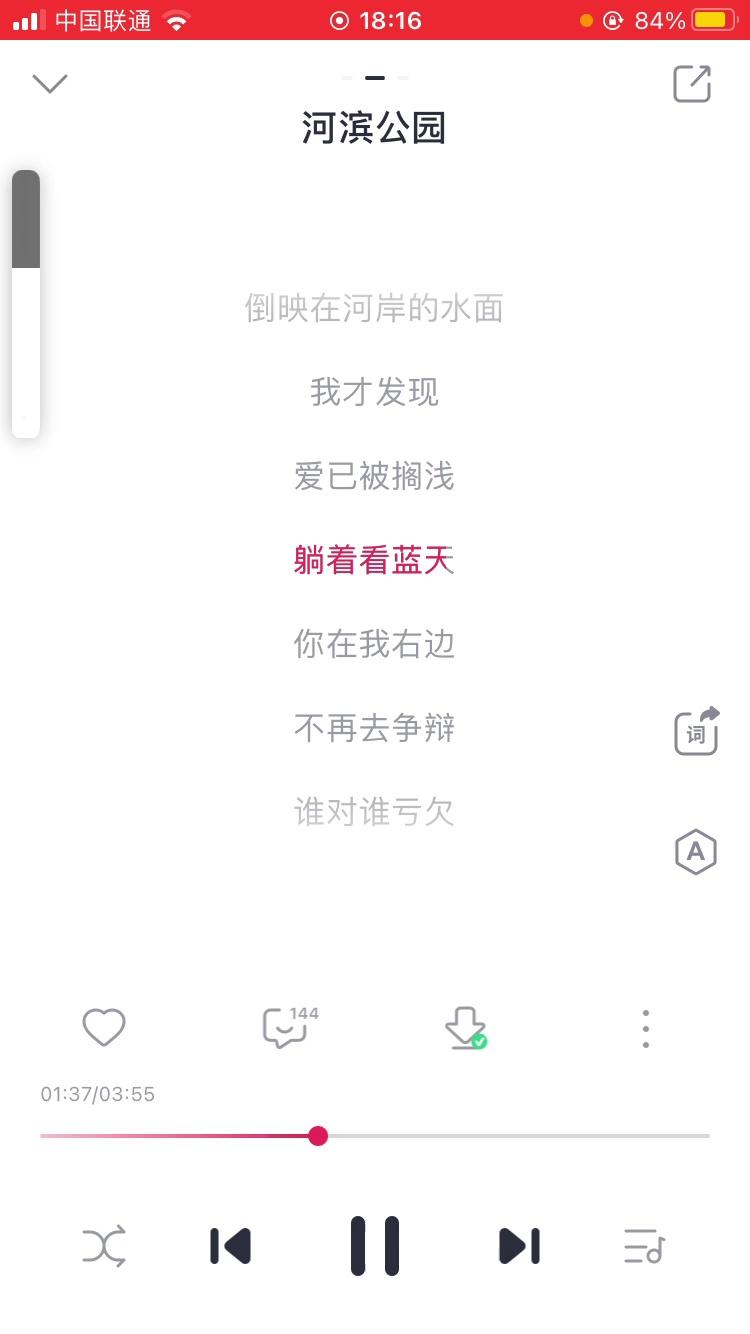The height and width of the screenshot is (1334, 750).
Task: Open the 144 comments
Action: [286, 1027]
